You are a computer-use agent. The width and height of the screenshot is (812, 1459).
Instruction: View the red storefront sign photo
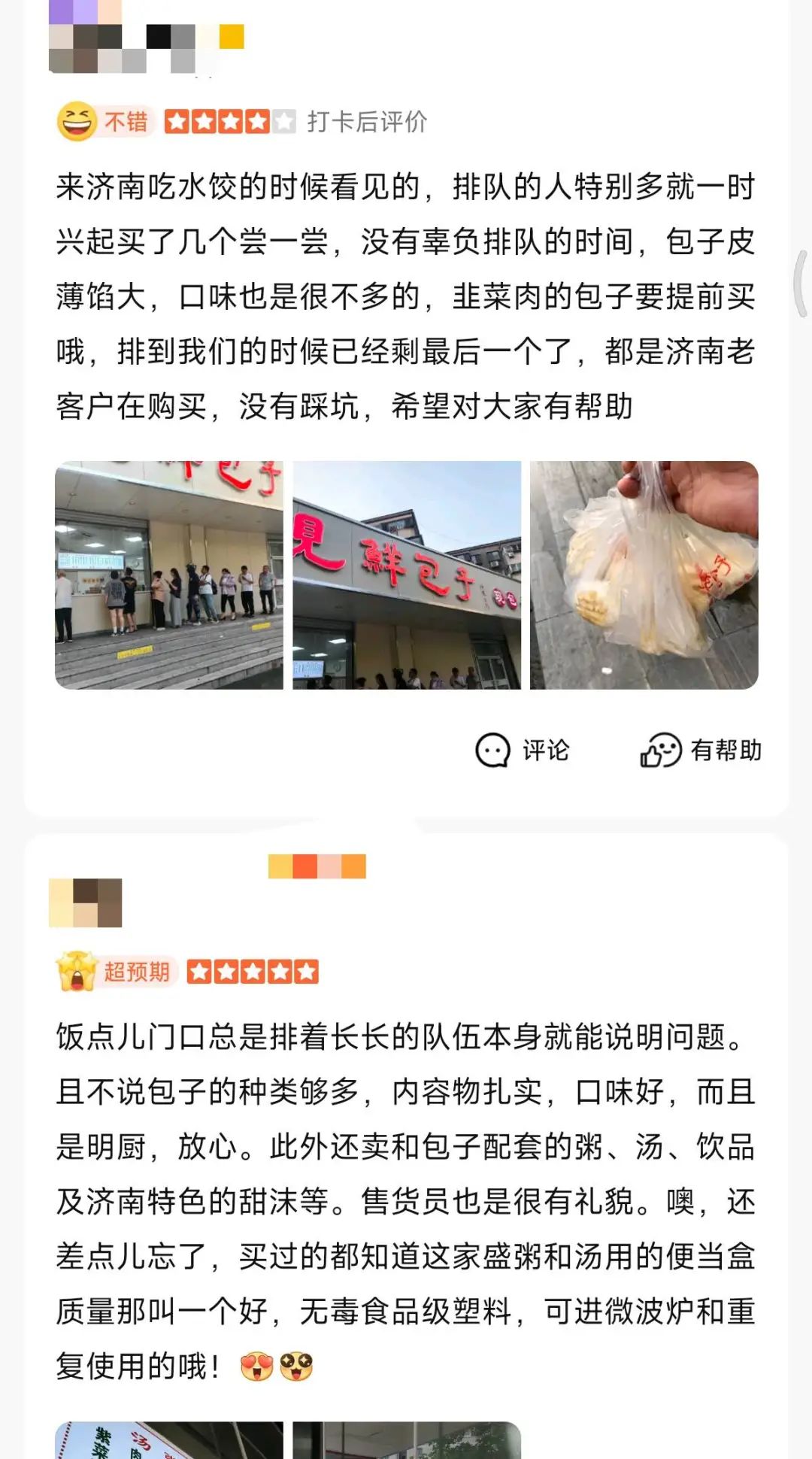coord(407,575)
